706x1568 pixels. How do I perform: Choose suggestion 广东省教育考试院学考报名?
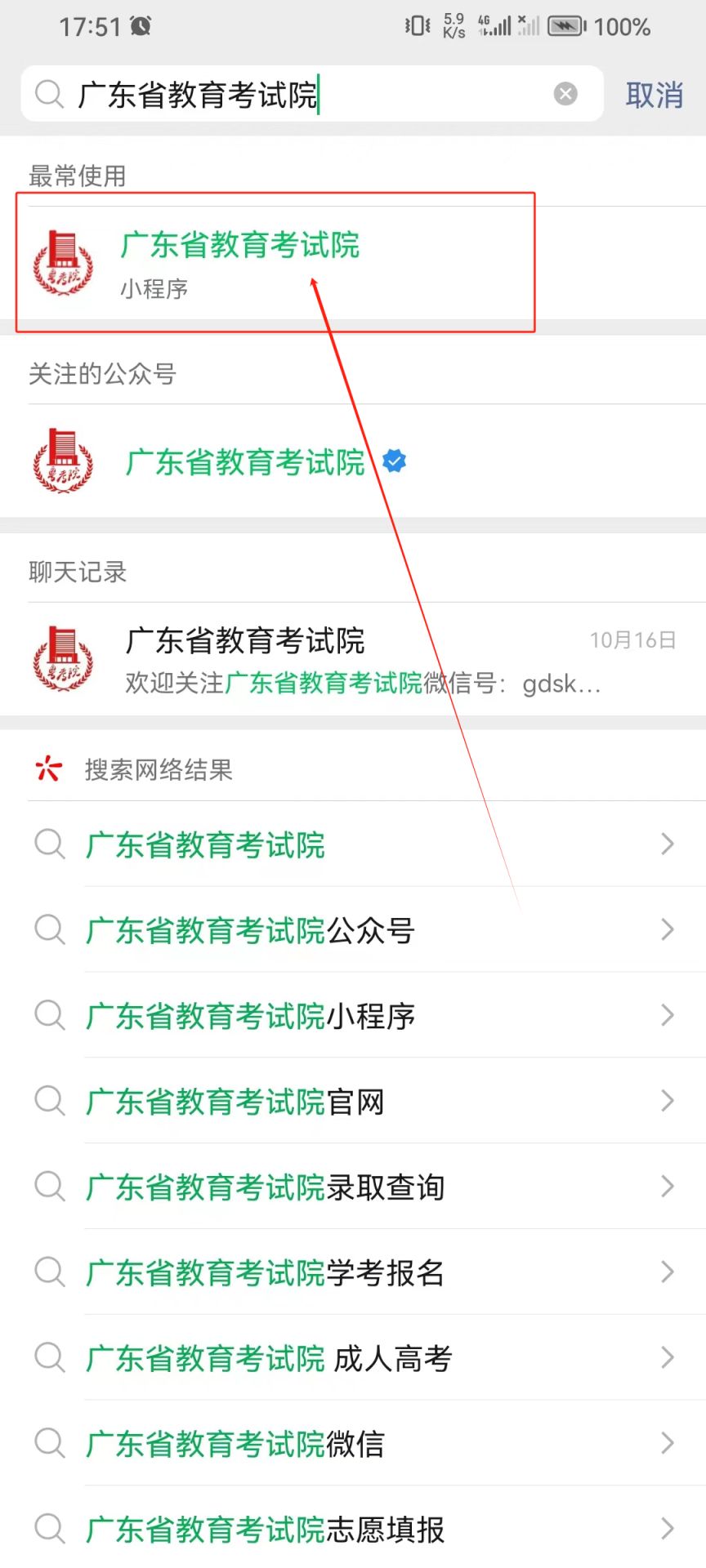pyautogui.click(x=353, y=1272)
